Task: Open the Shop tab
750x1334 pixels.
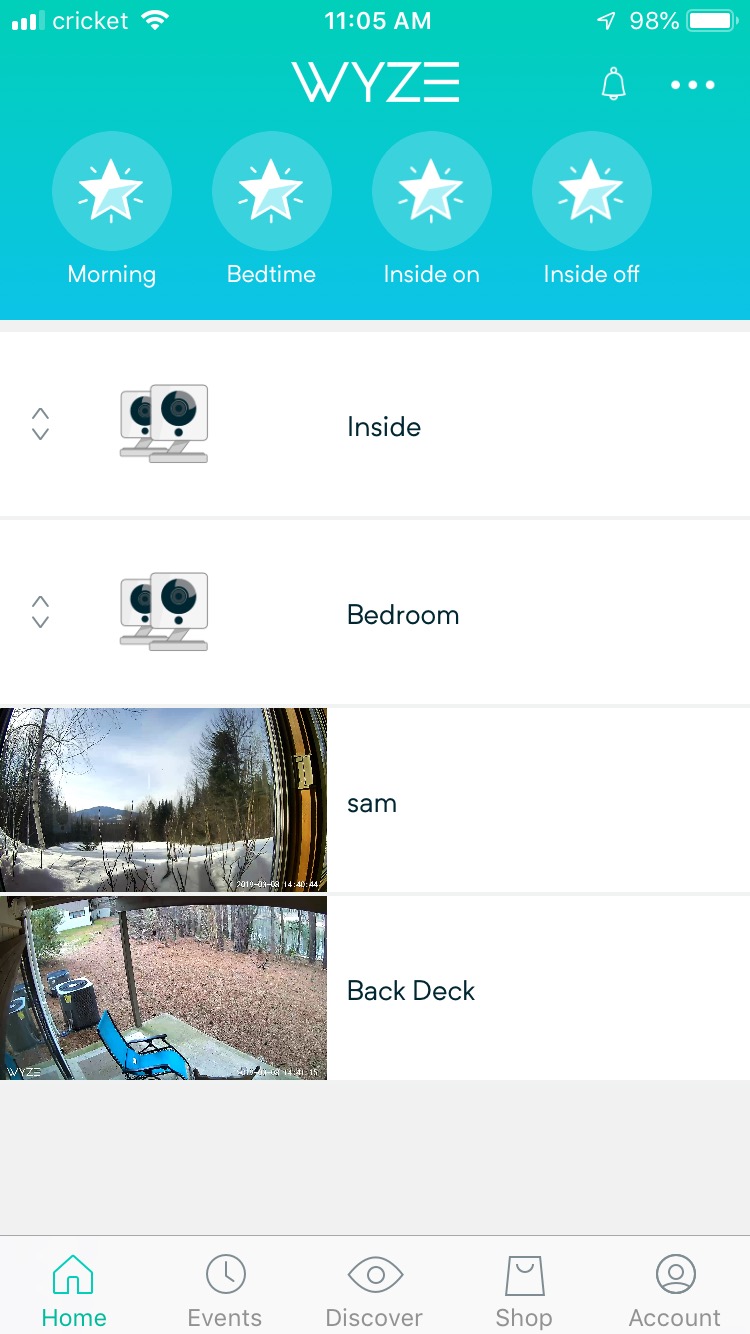Action: pos(524,1290)
